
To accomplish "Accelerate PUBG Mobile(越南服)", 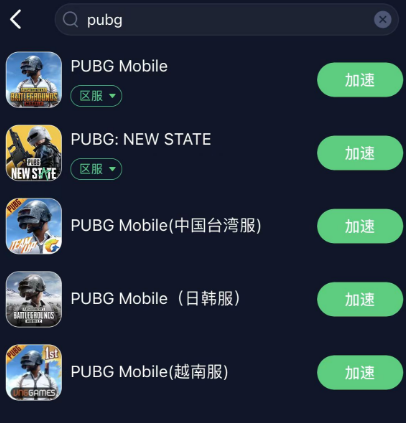I will pyautogui.click(x=360, y=372).
